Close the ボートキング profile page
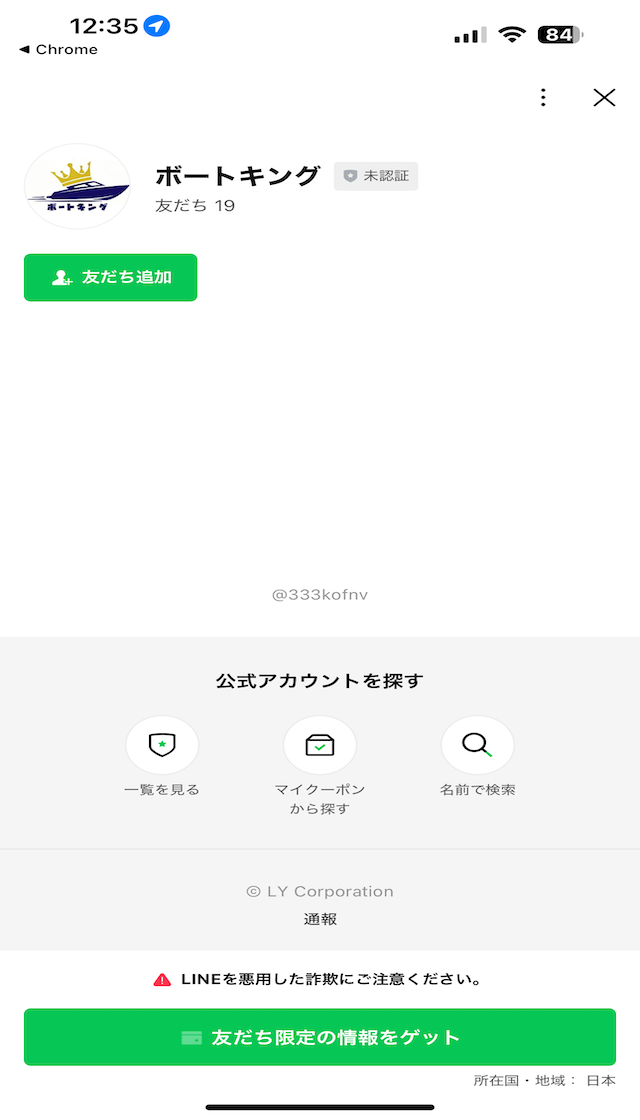 604,97
